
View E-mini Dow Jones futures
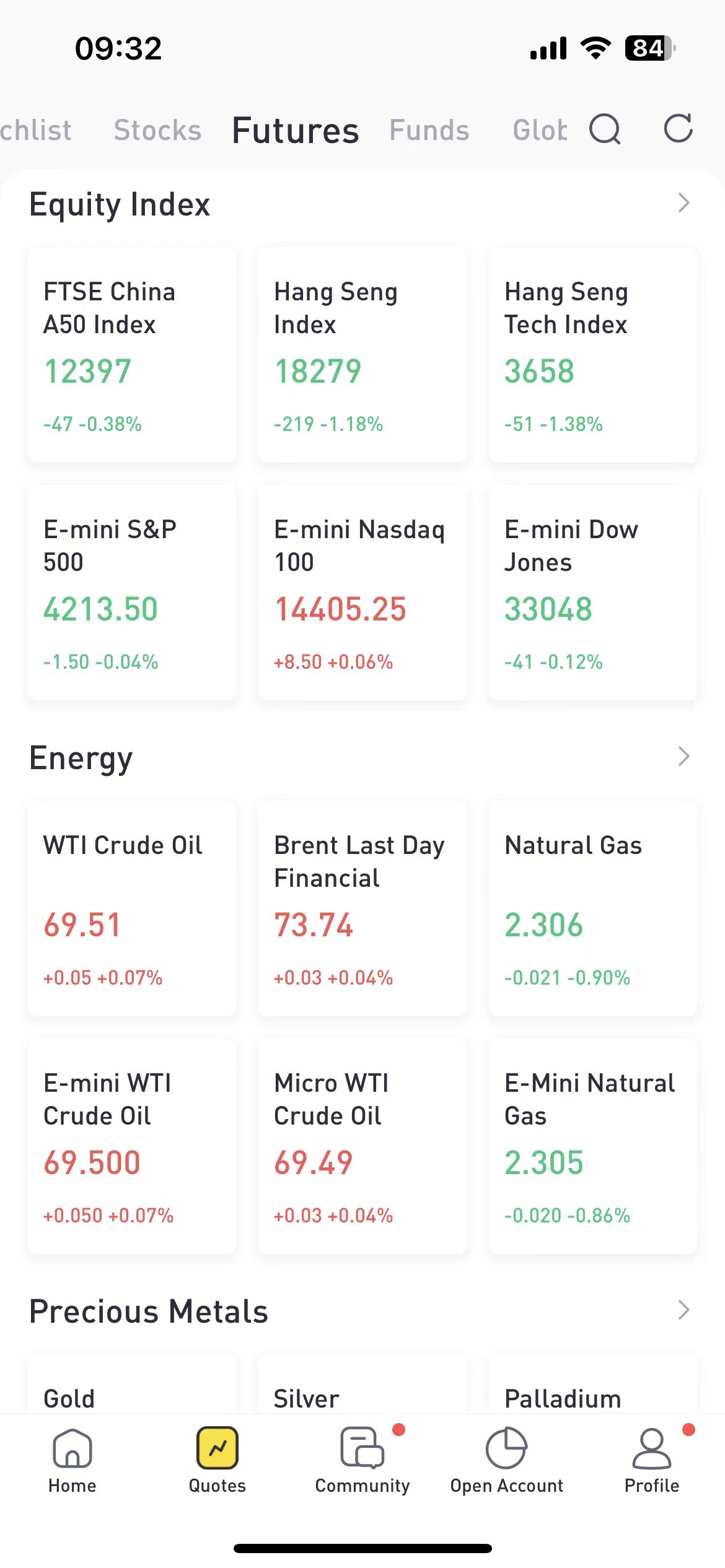pos(592,593)
